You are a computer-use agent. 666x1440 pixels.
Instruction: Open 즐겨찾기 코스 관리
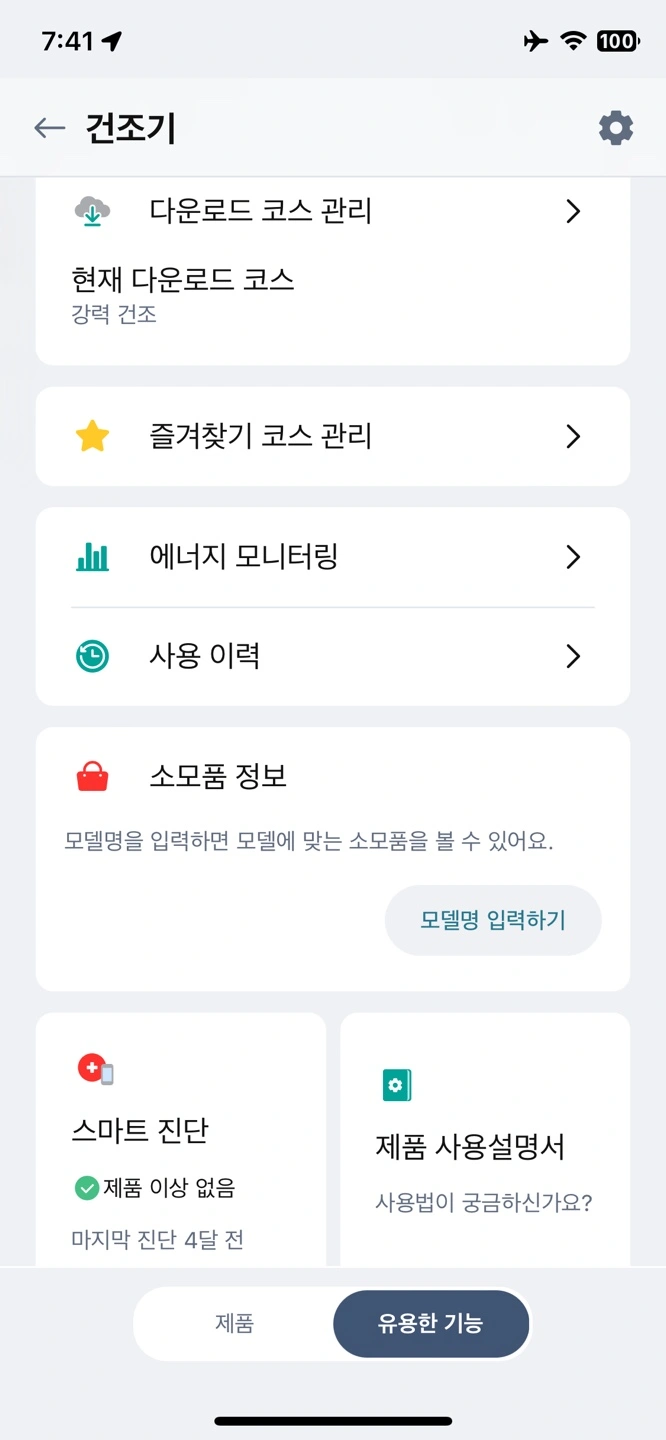click(x=332, y=437)
